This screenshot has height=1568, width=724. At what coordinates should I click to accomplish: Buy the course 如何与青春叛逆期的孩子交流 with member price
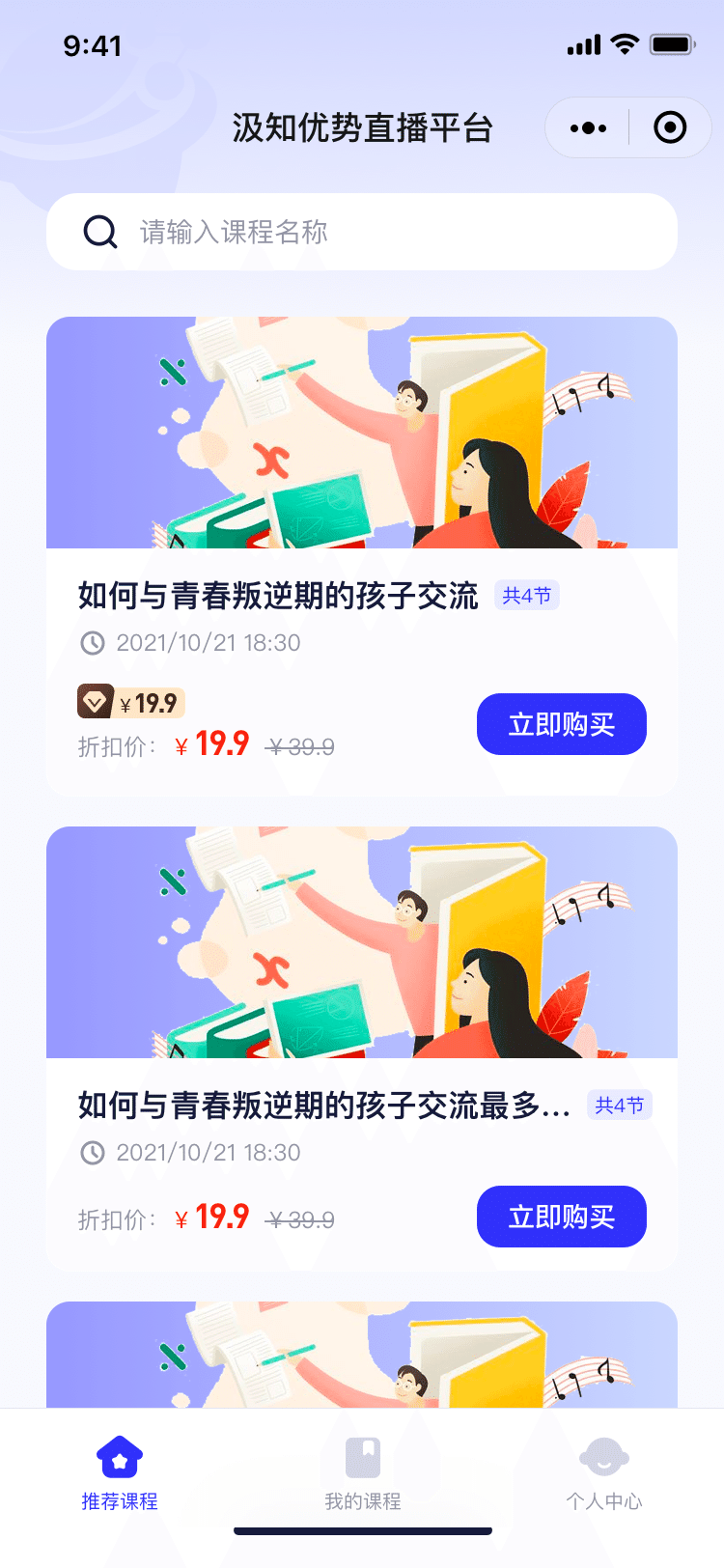[561, 724]
